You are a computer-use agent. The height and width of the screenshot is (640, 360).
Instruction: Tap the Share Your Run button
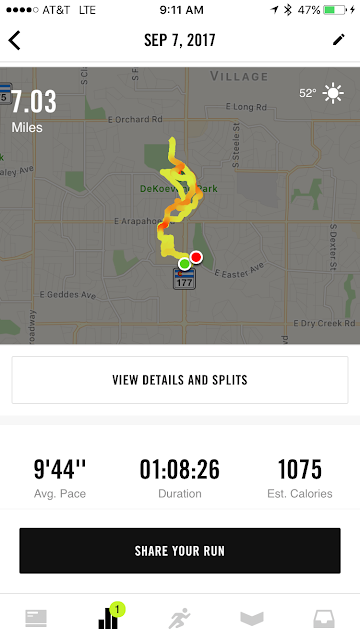[180, 551]
